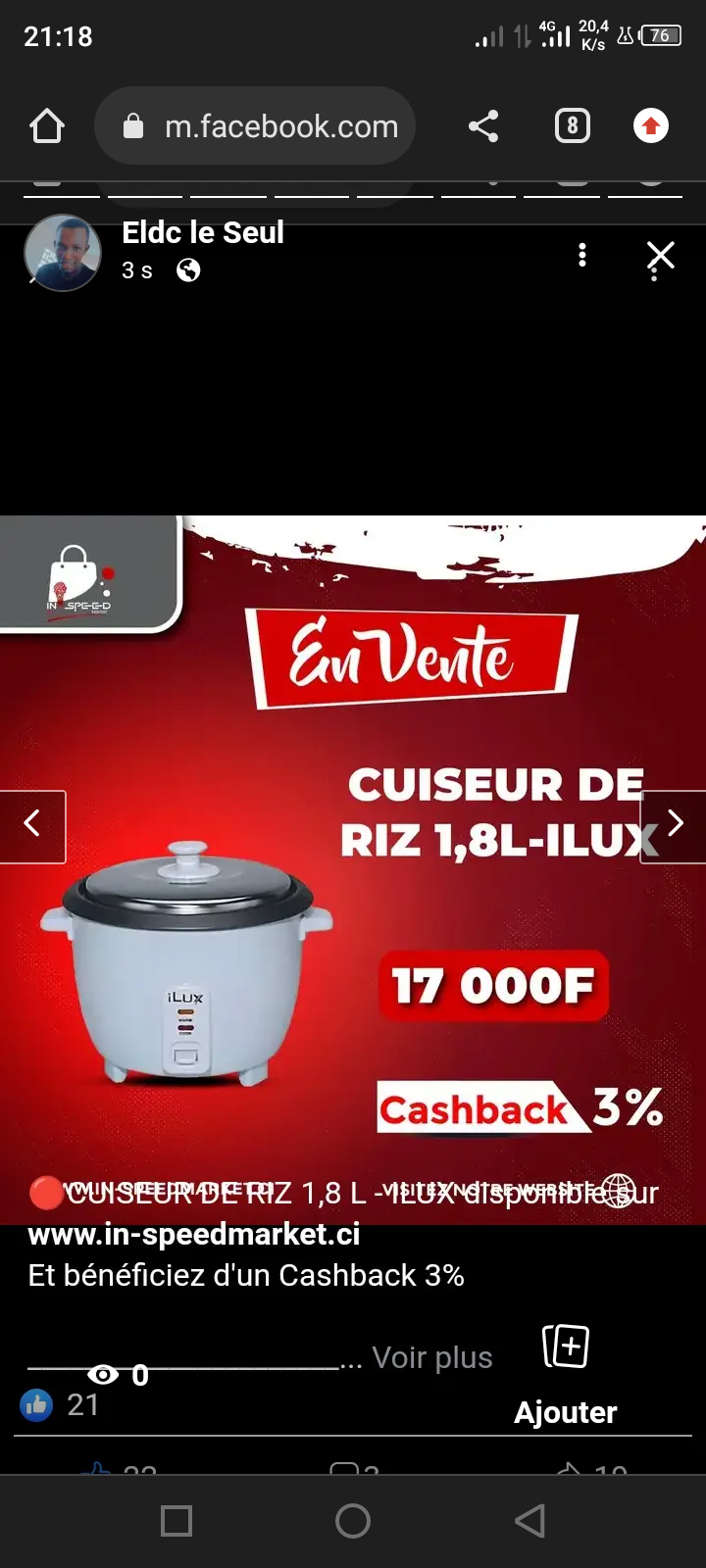Tap the red upward arrow update icon

[x=650, y=126]
